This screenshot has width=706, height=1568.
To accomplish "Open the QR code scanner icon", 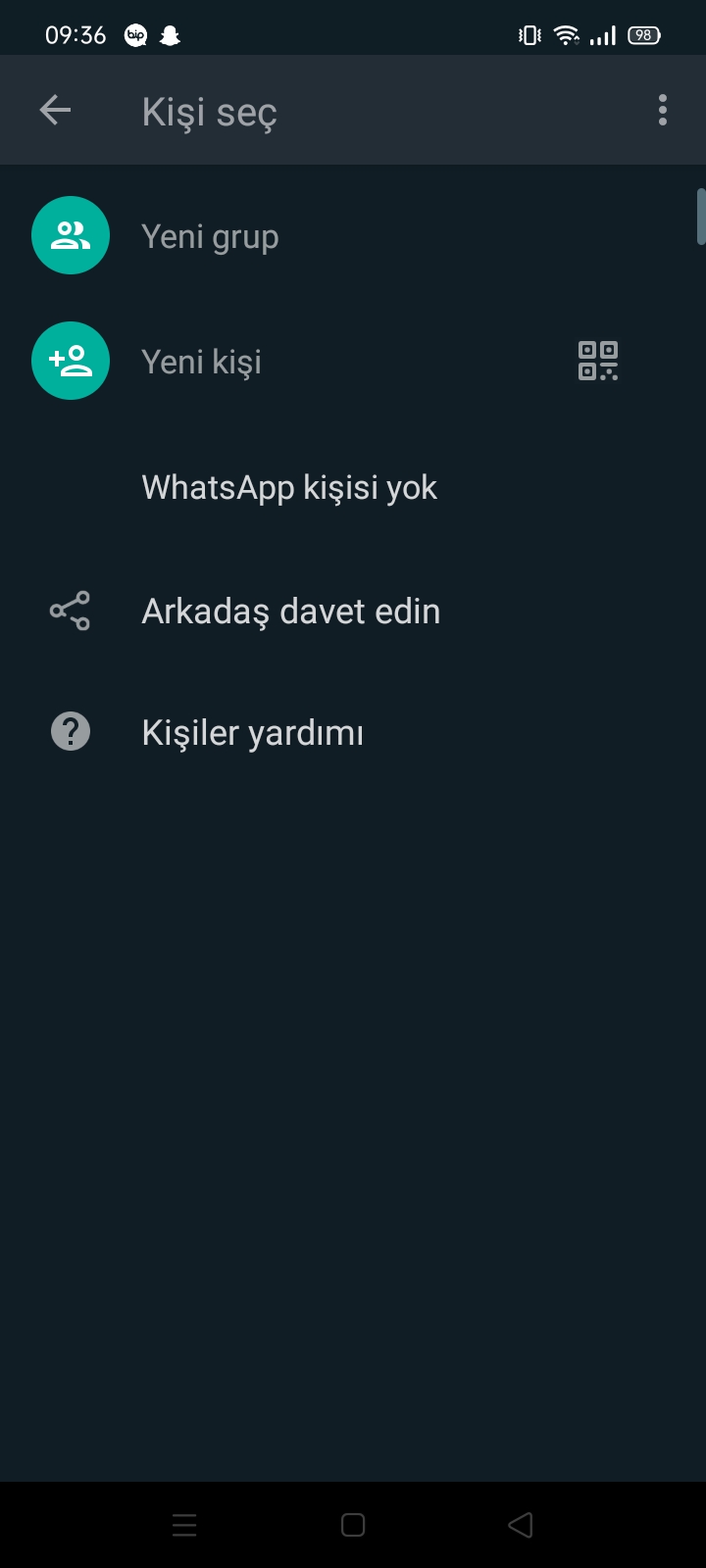I will point(598,361).
